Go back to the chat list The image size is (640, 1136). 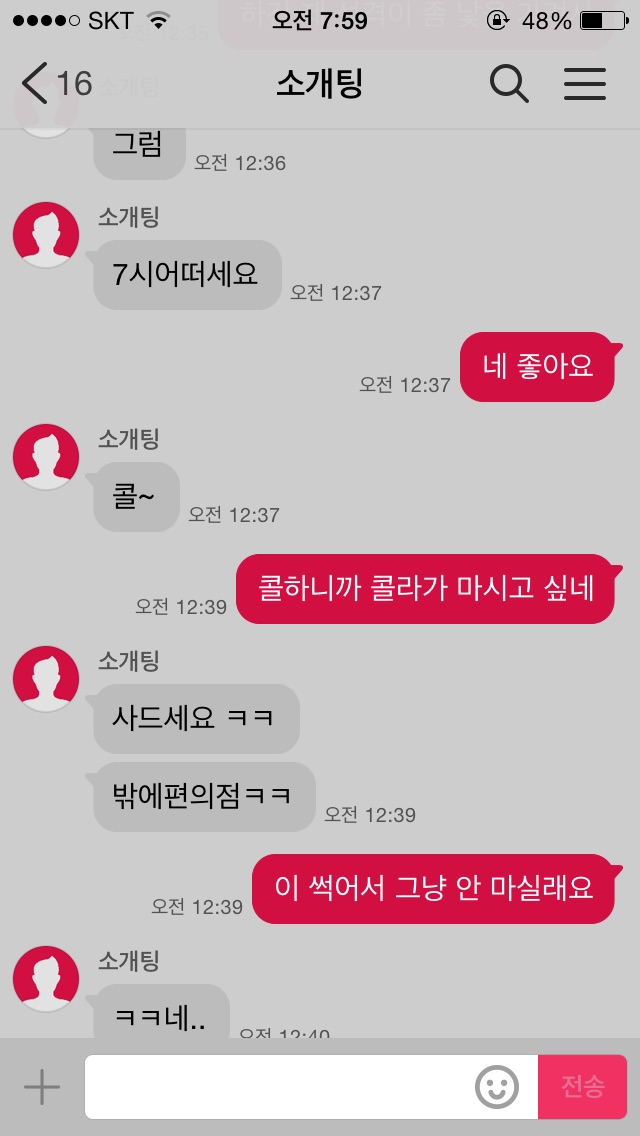coord(55,84)
